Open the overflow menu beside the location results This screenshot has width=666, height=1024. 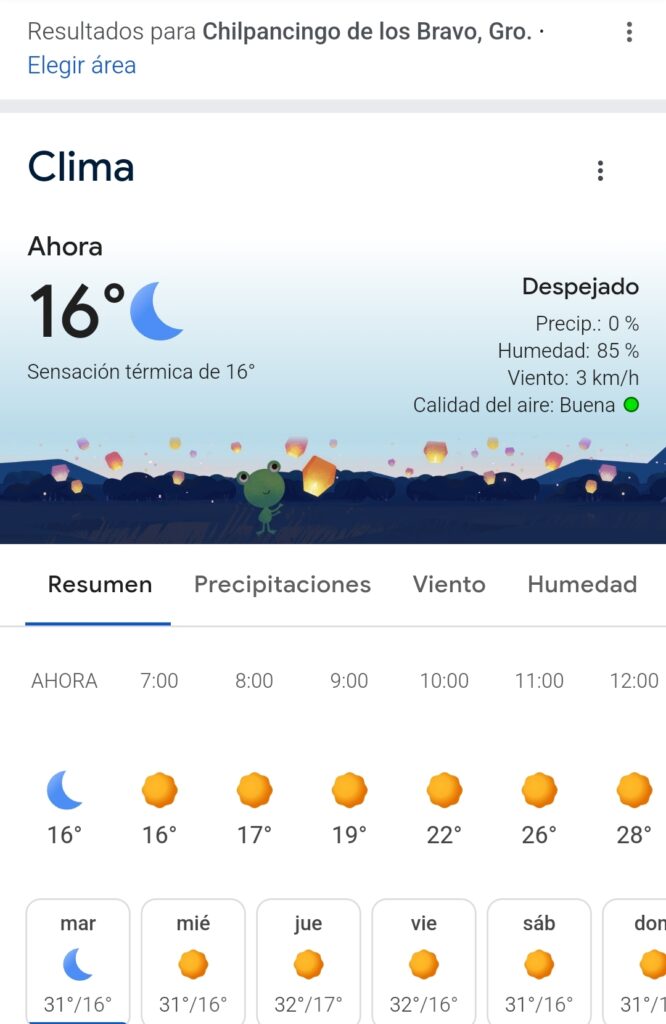click(629, 33)
